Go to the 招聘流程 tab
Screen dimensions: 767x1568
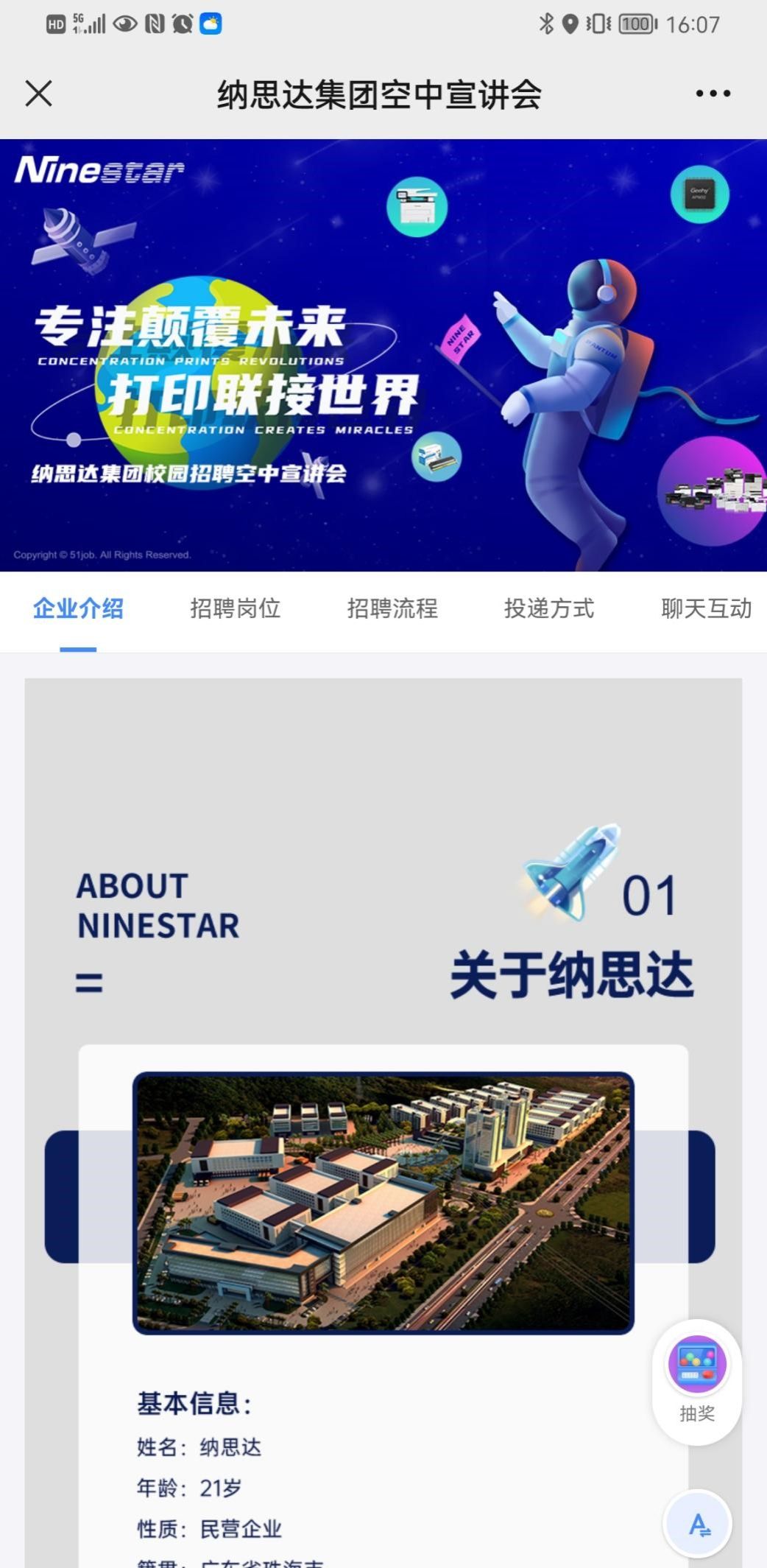click(392, 608)
